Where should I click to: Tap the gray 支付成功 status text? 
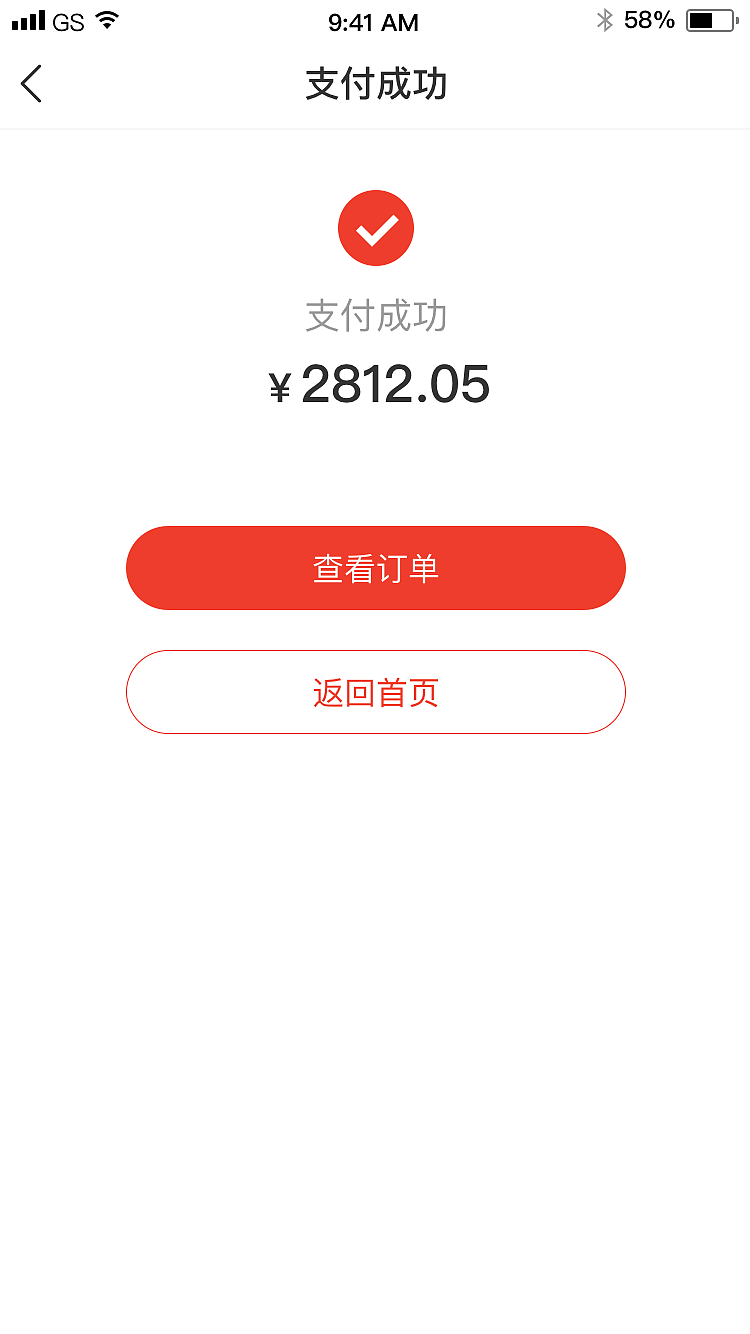tap(375, 317)
